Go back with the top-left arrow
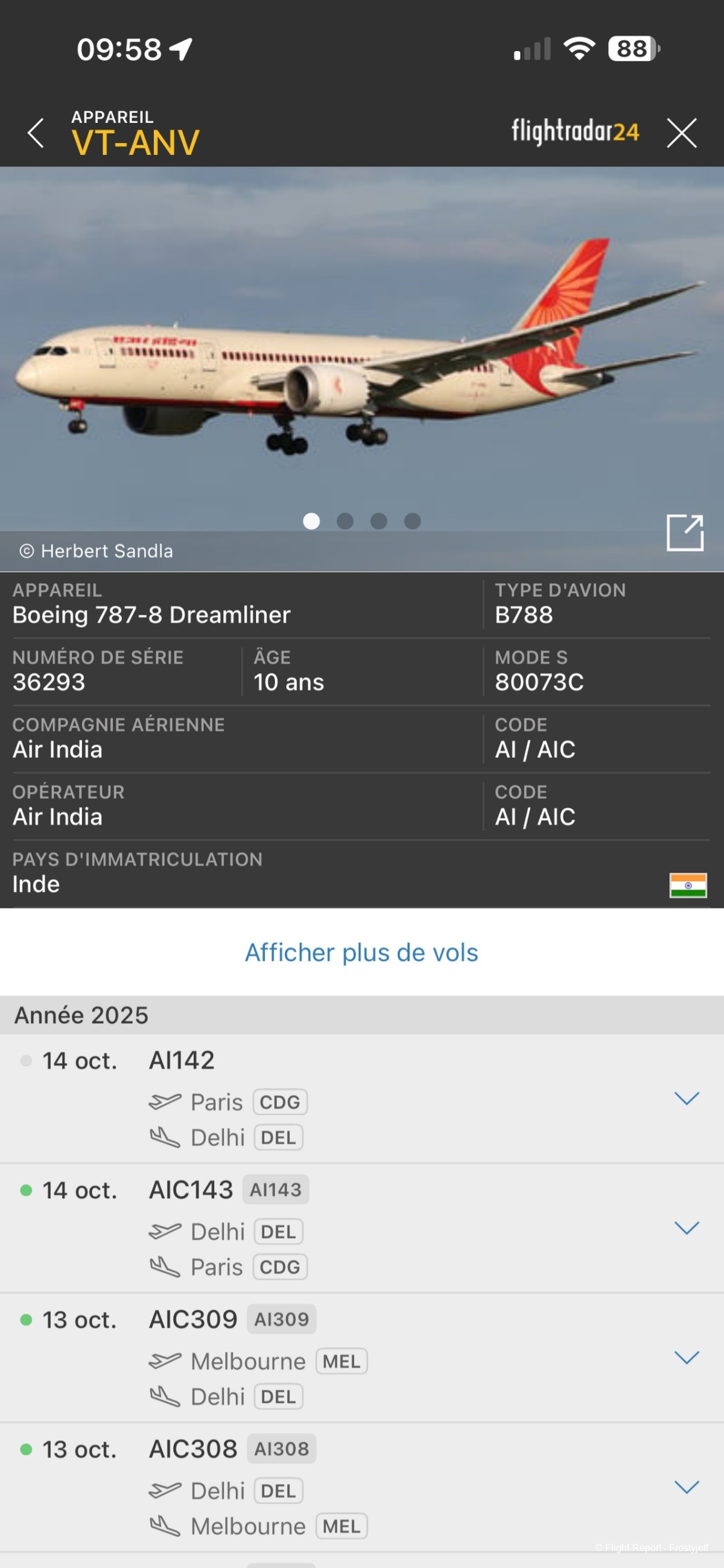The height and width of the screenshot is (1568, 724). (36, 133)
